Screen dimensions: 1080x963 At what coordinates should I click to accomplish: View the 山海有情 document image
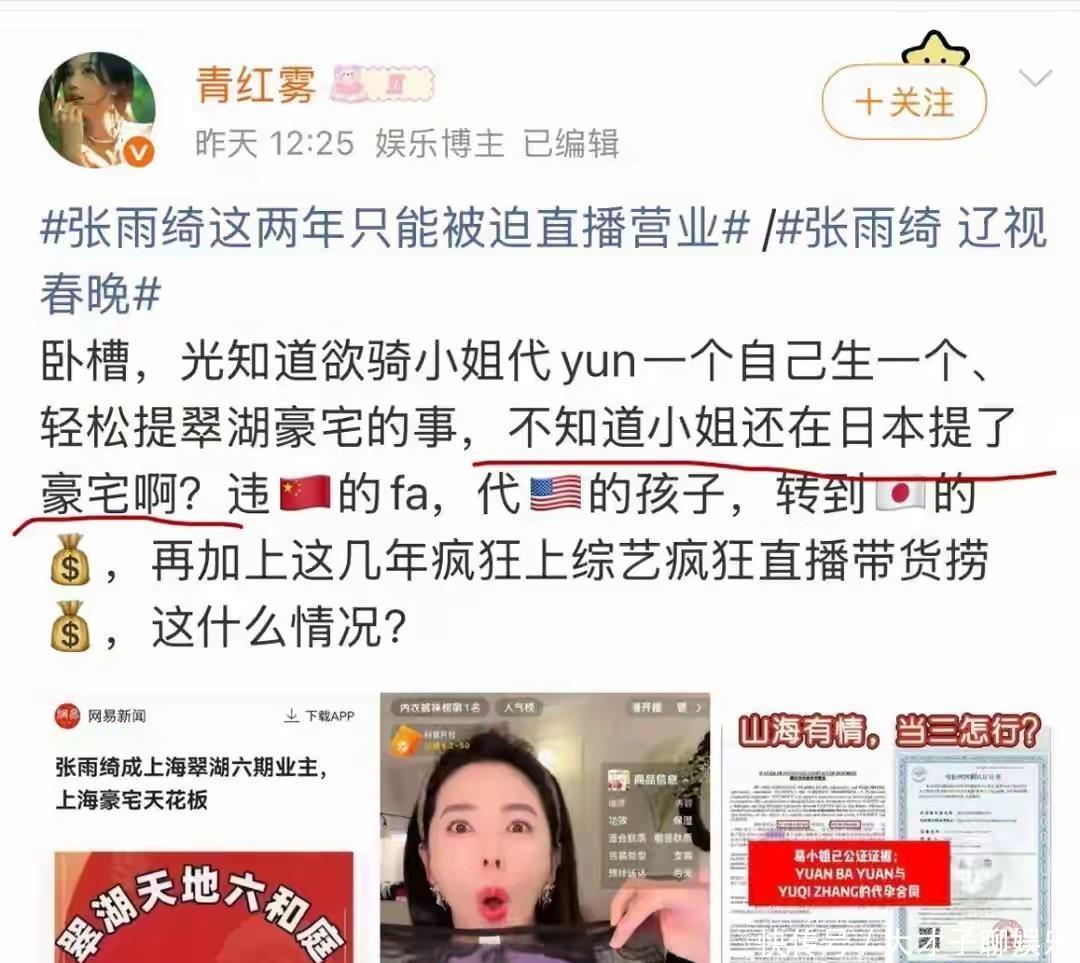pos(887,828)
